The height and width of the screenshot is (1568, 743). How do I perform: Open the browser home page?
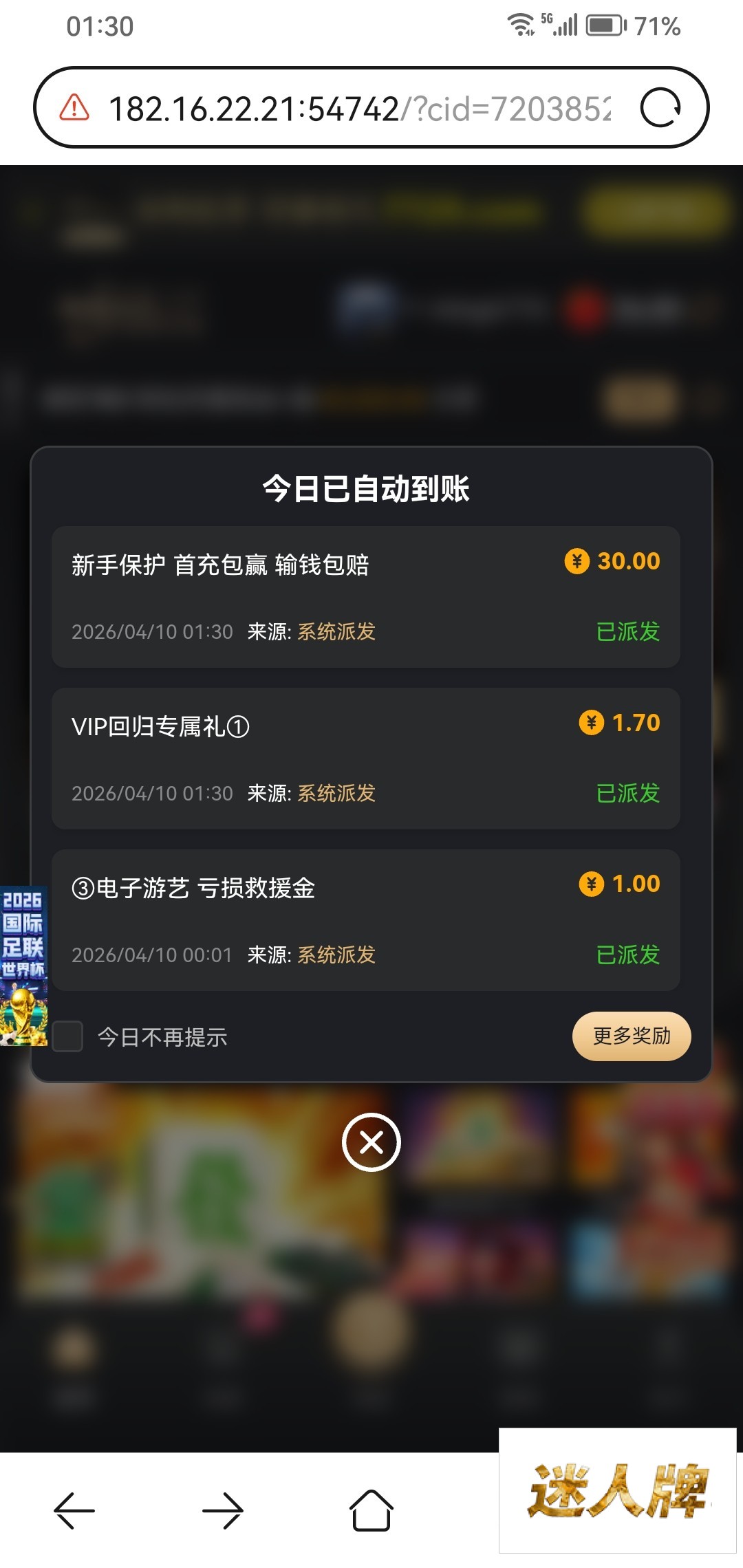(371, 1510)
